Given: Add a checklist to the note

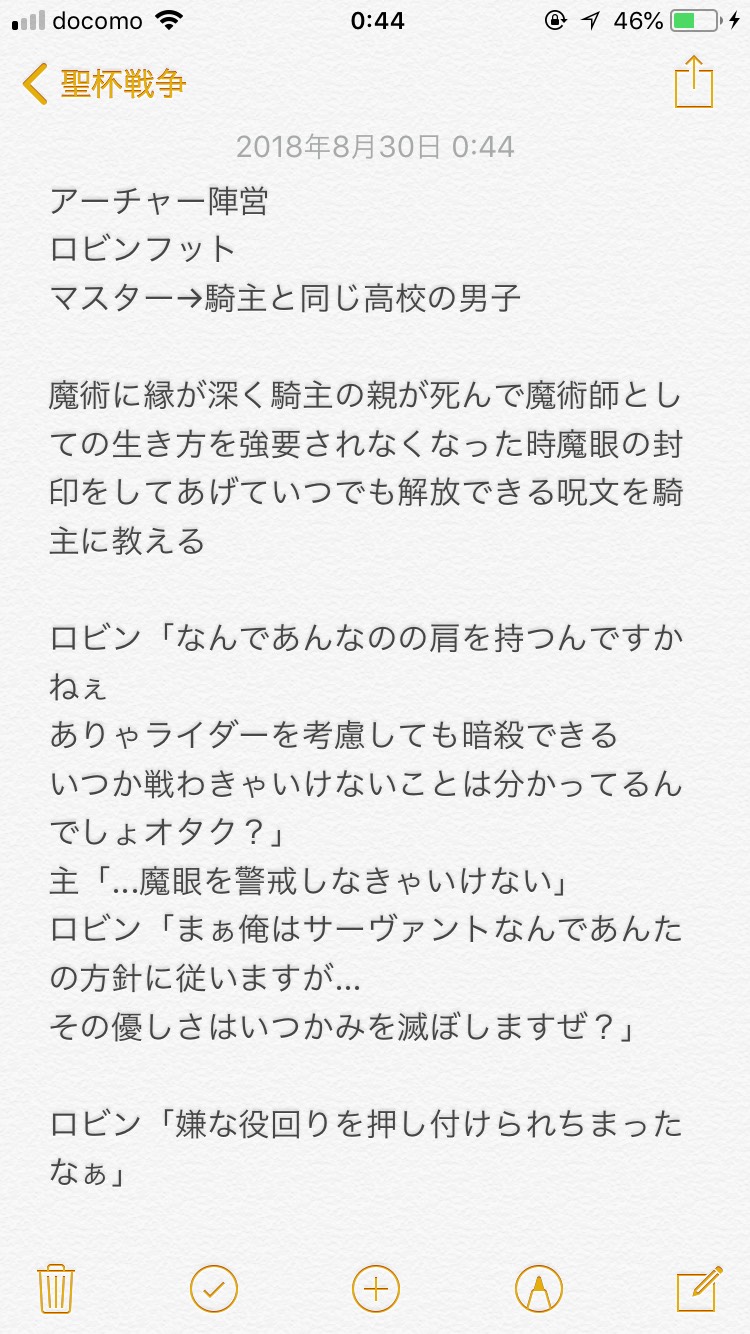Looking at the screenshot, I should 213,1287.
